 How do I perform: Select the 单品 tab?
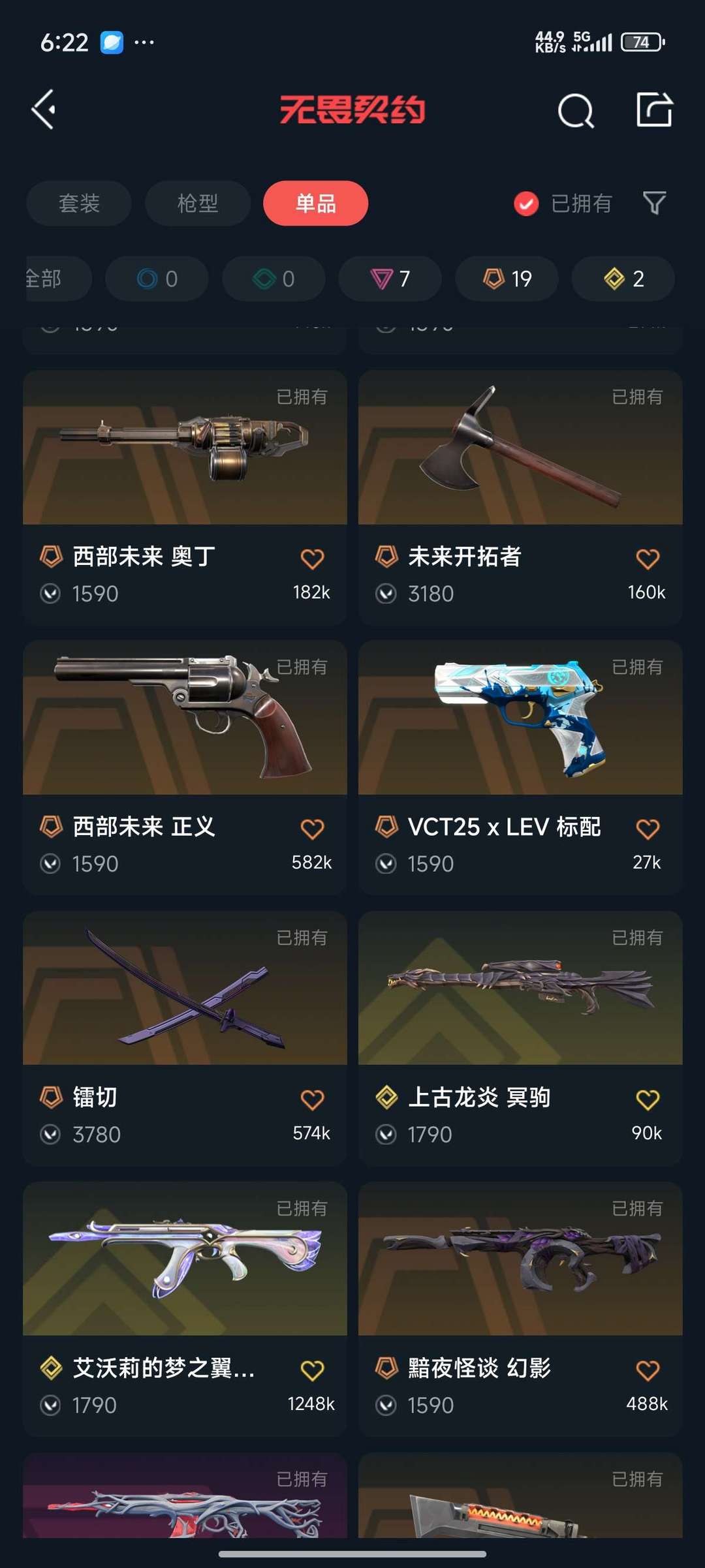[315, 204]
